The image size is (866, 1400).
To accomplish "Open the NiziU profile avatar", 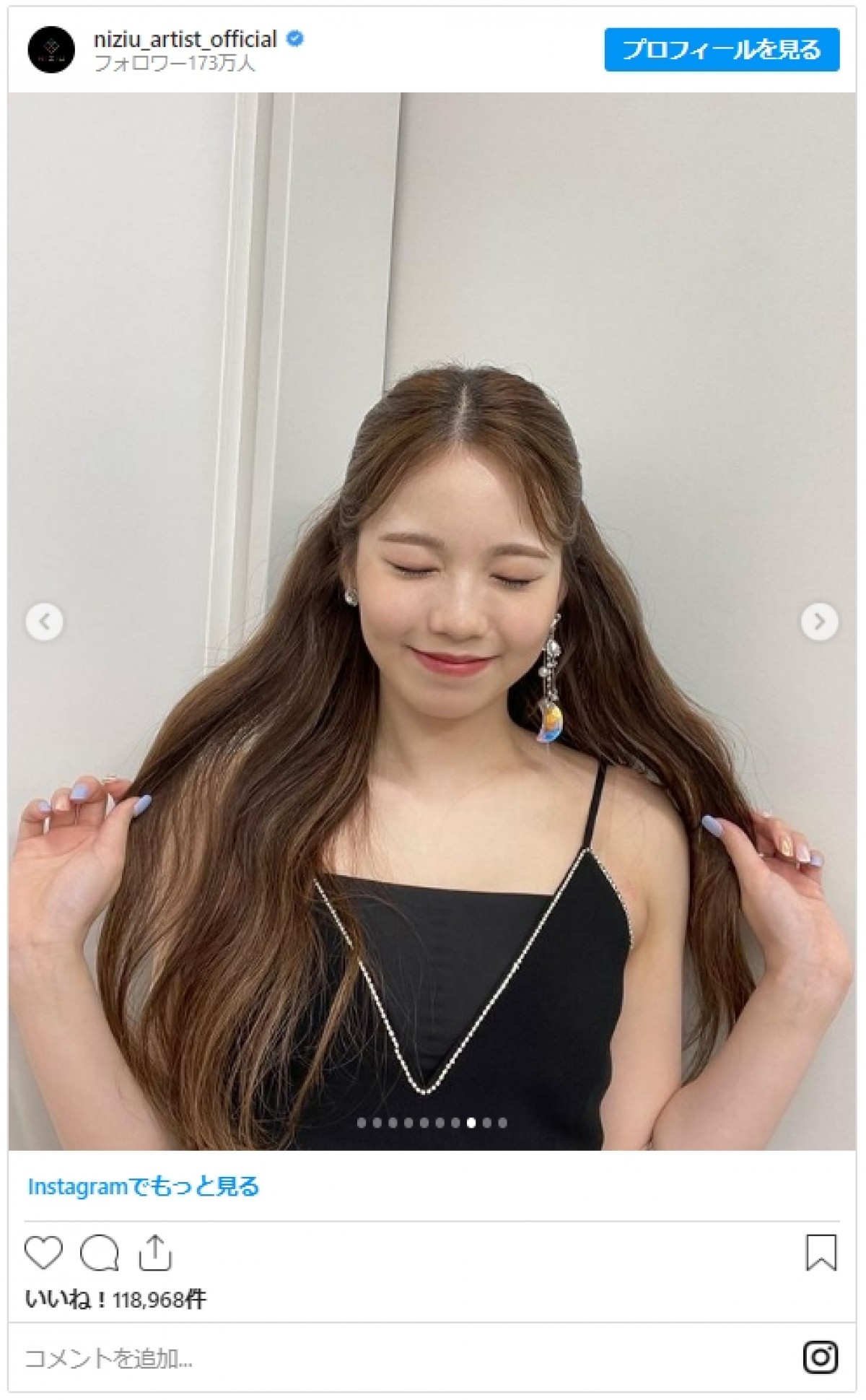I will [x=51, y=50].
